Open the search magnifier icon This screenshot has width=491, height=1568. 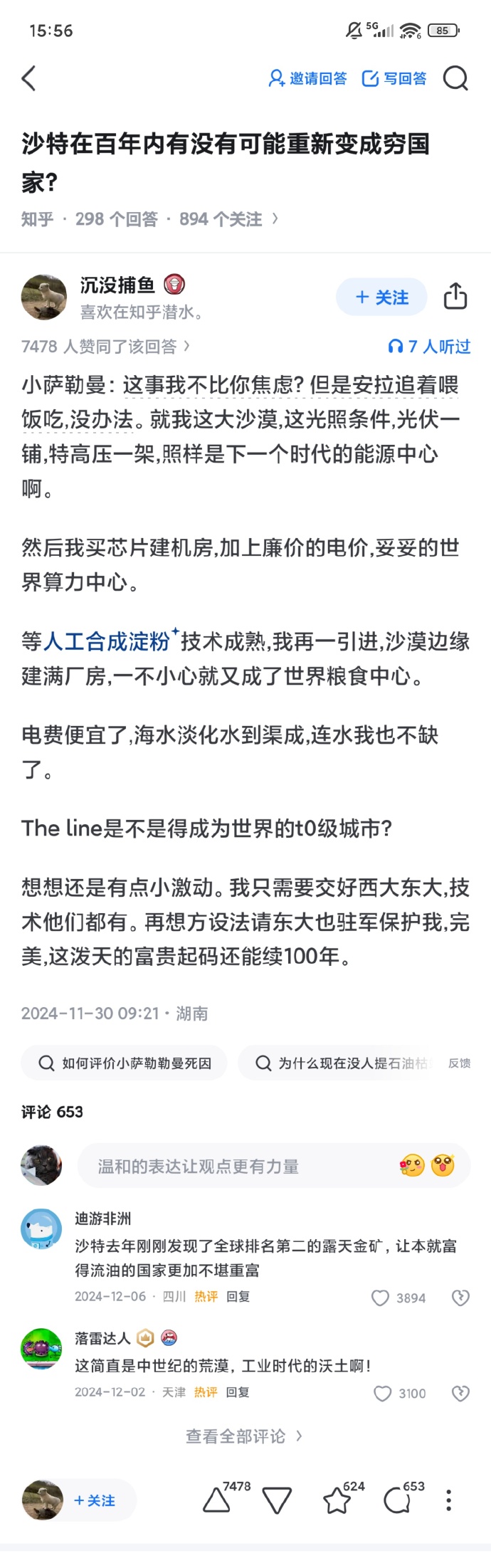(455, 78)
